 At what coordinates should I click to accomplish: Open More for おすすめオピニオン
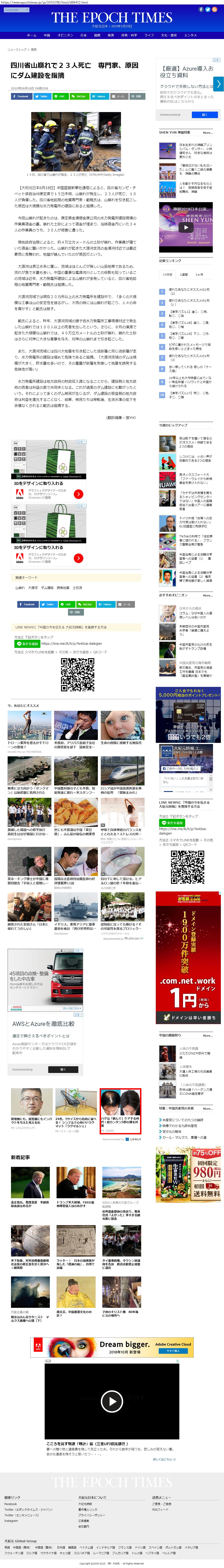click(208, 595)
